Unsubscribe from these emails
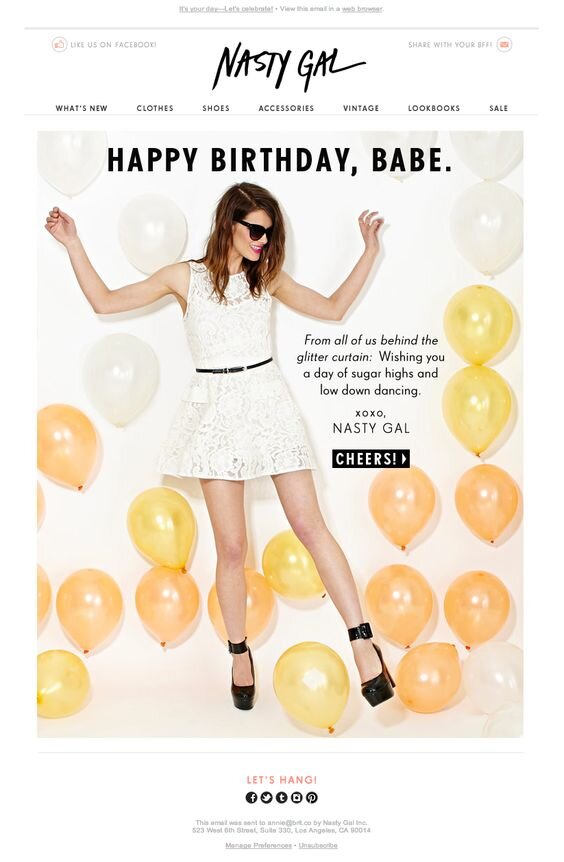 coord(318,845)
